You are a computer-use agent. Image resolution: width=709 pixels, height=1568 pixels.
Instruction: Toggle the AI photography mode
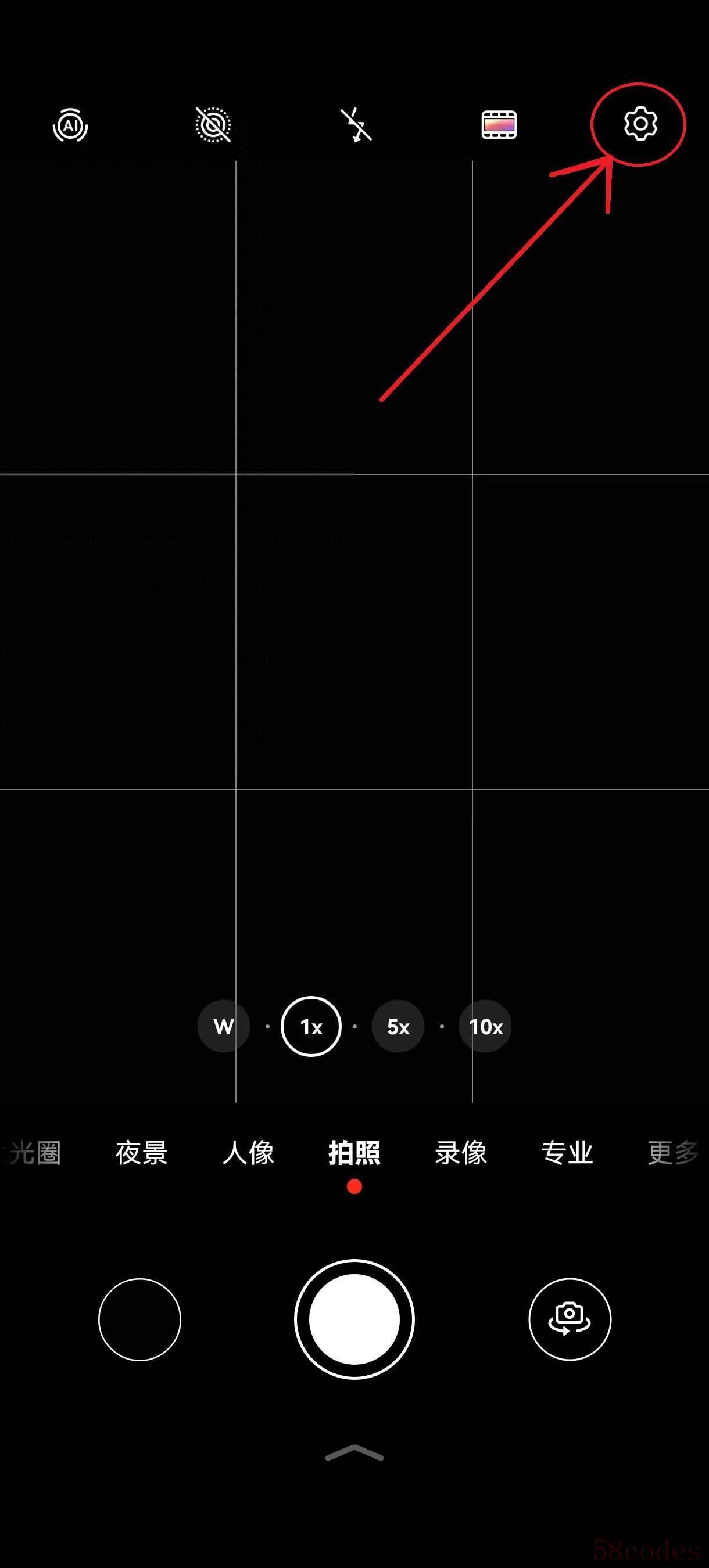pos(71,126)
